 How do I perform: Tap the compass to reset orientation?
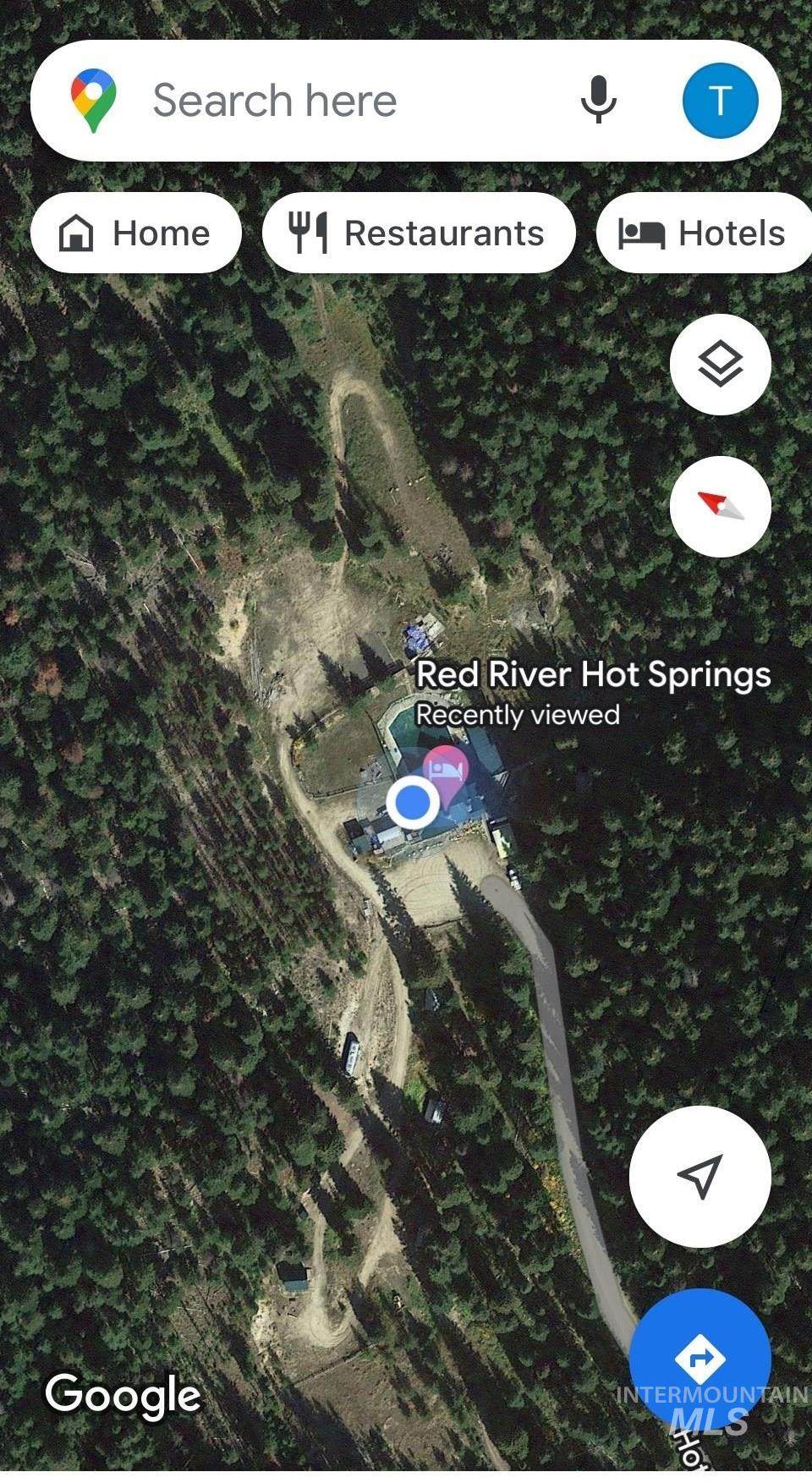pyautogui.click(x=720, y=507)
